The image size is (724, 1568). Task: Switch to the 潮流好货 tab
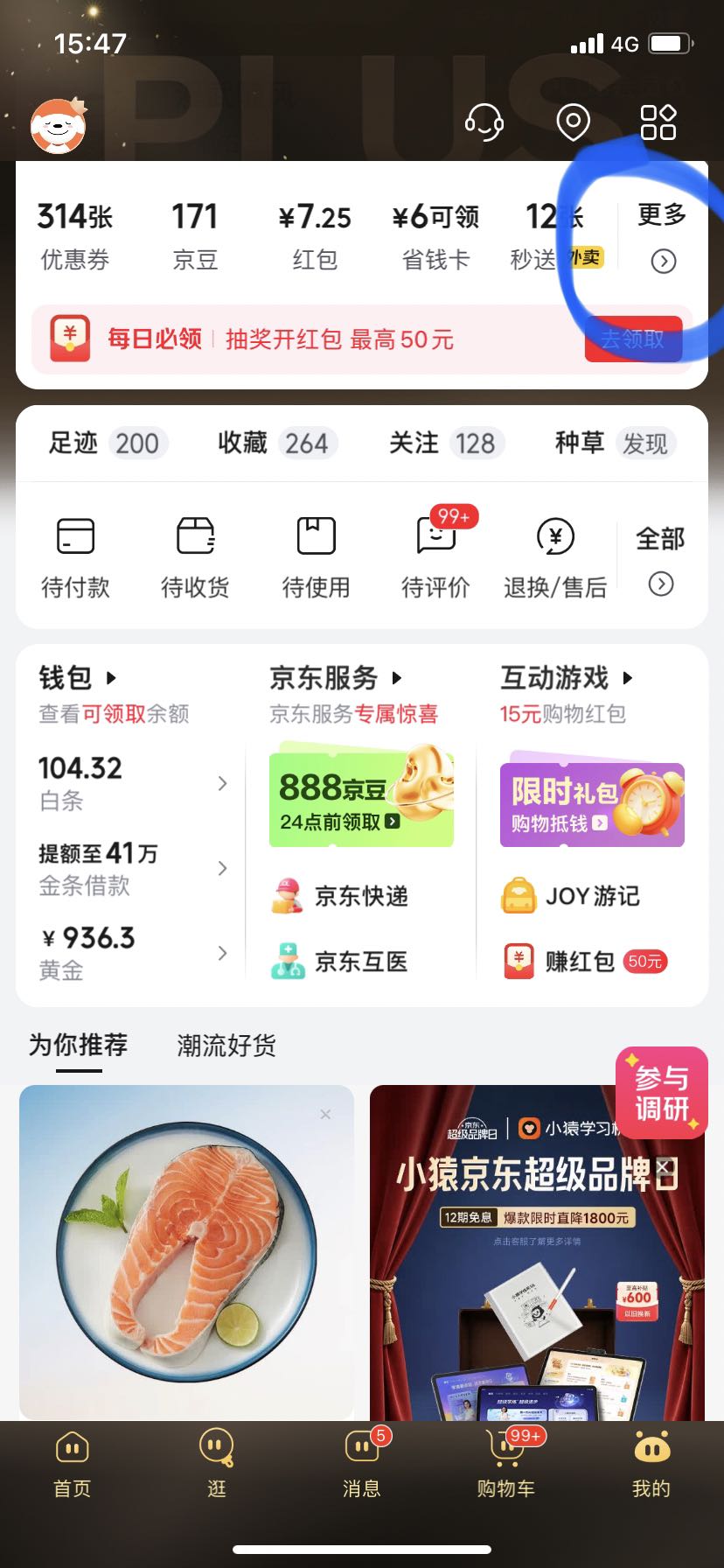coord(226,1045)
